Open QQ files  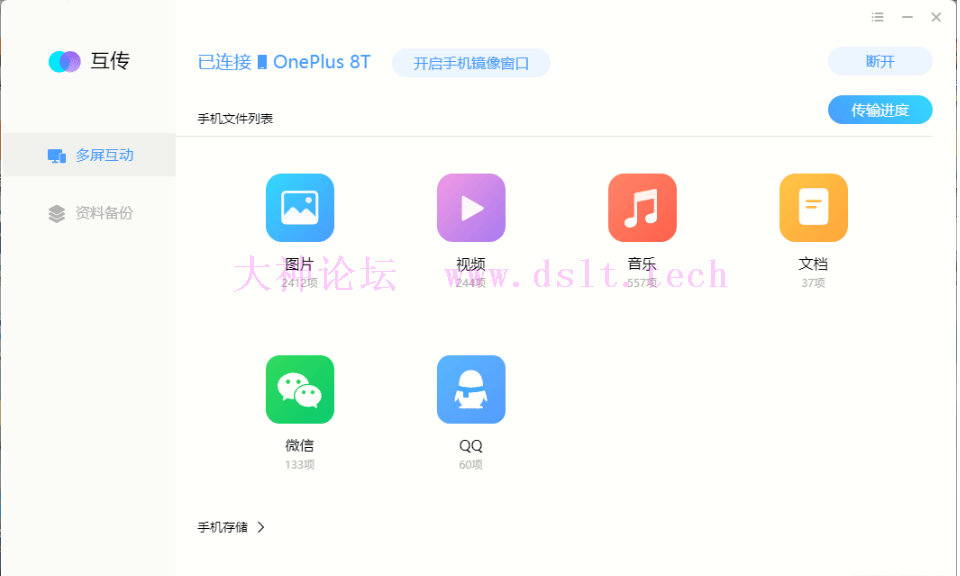tap(471, 389)
